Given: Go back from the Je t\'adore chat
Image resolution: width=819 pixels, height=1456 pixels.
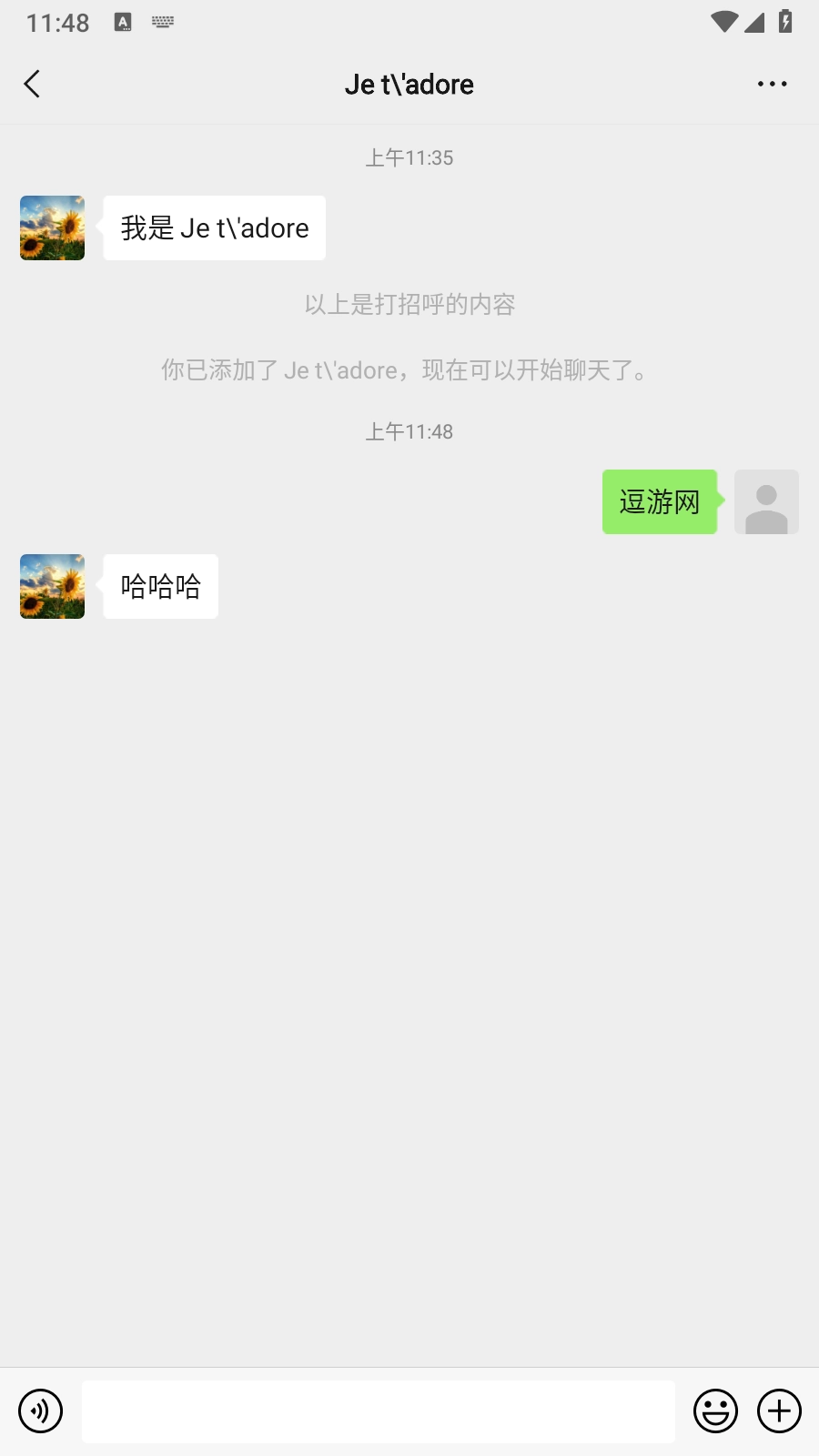Looking at the screenshot, I should [x=33, y=84].
